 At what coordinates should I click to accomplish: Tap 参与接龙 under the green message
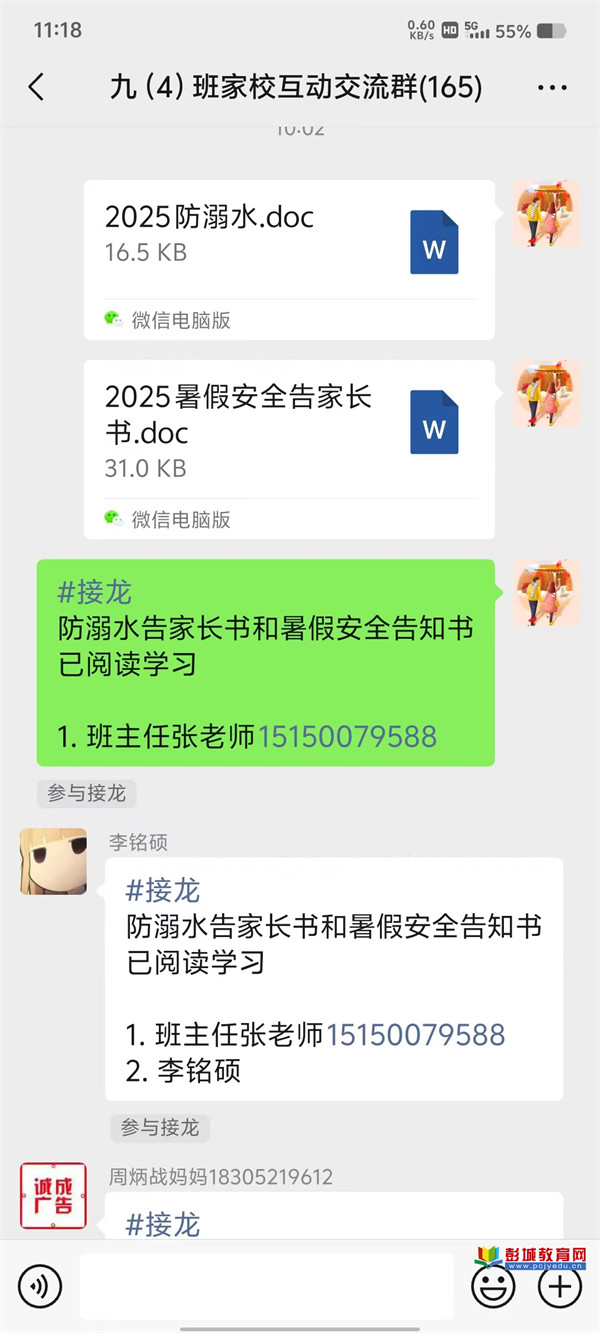tap(87, 794)
